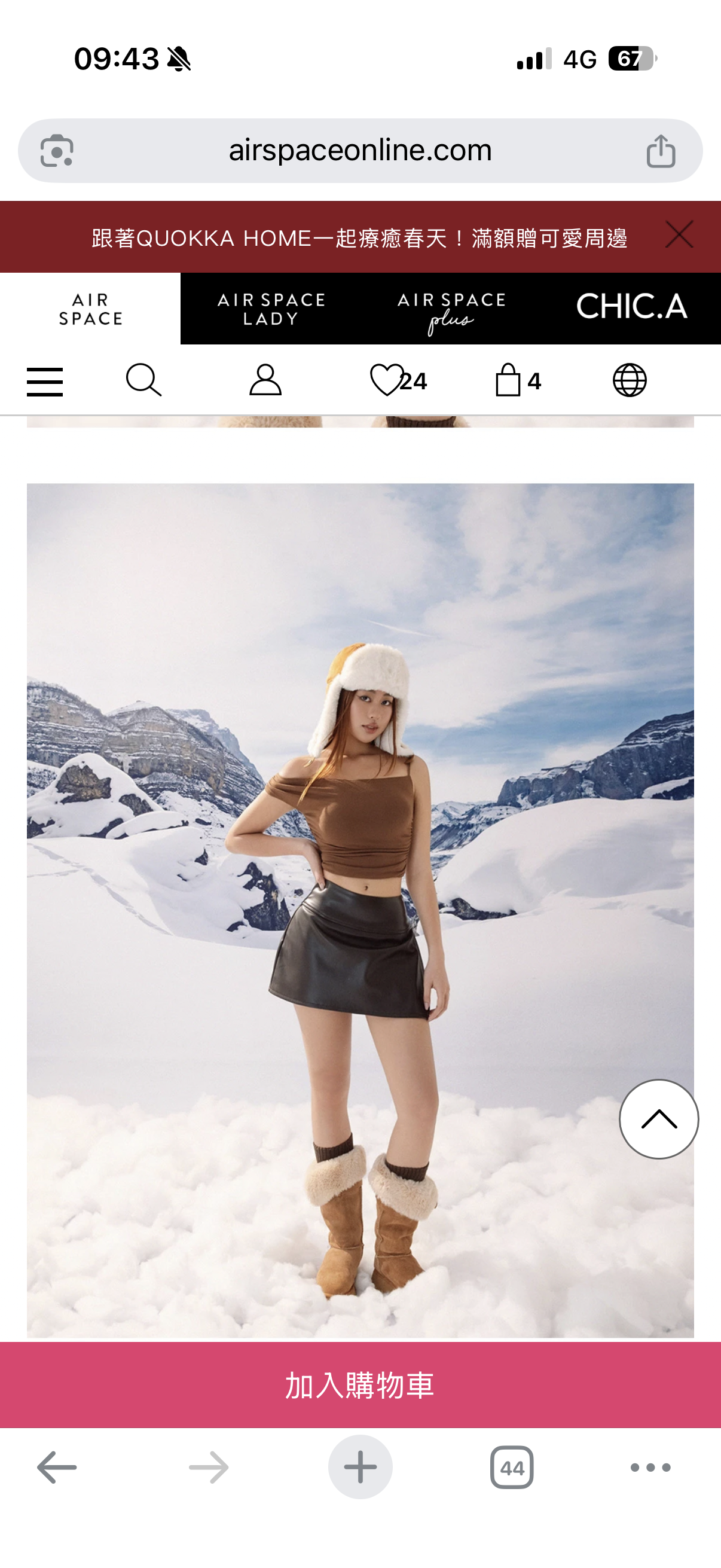Viewport: 721px width, 1568px height.
Task: Open the member account page
Action: click(x=265, y=380)
